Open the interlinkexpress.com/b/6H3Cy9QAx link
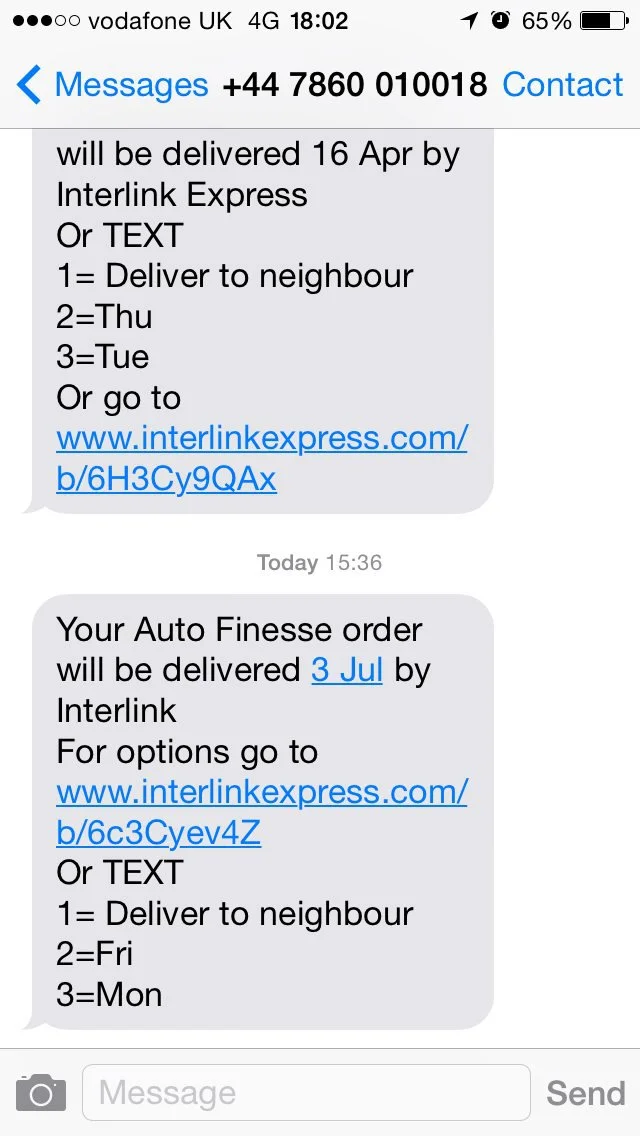The width and height of the screenshot is (640, 1136). 262,459
